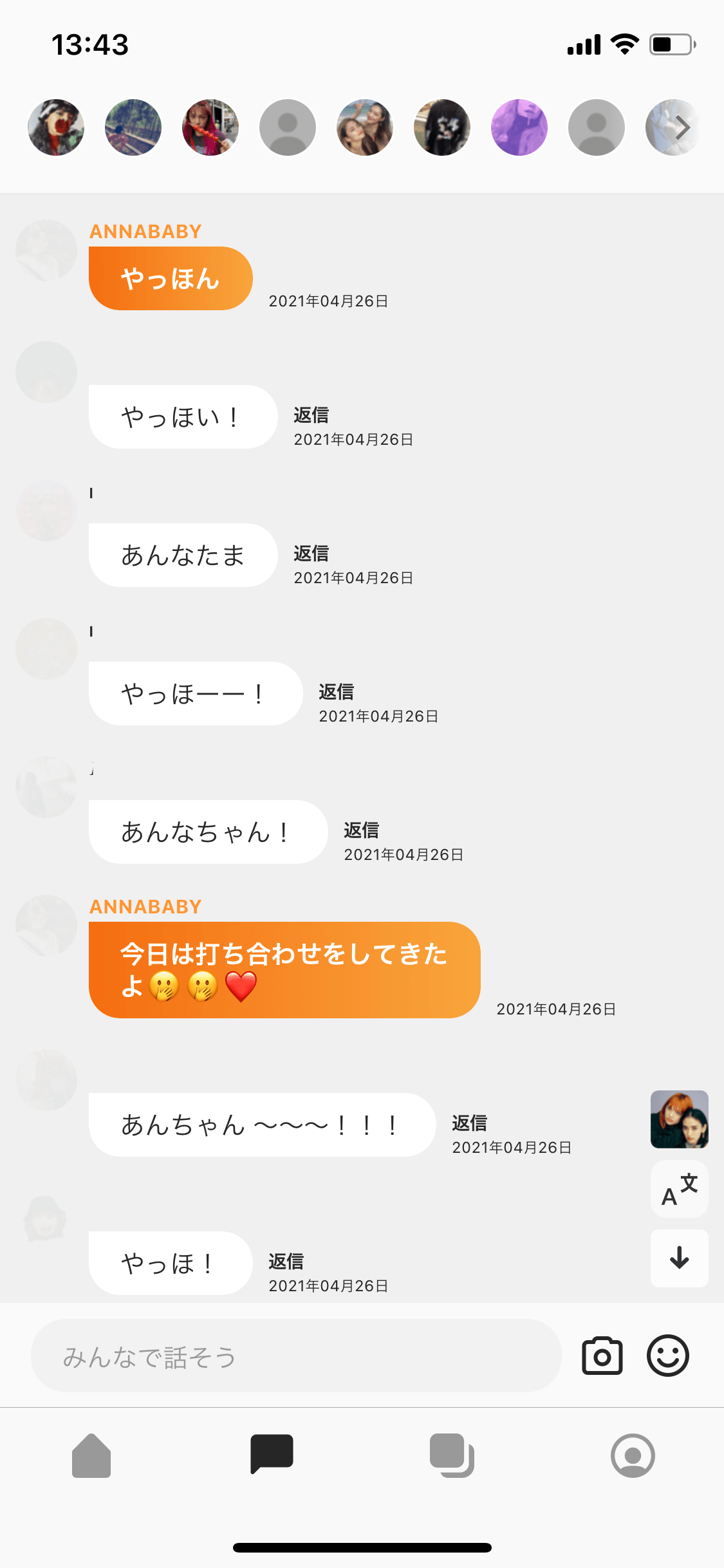Open the translate button
This screenshot has height=1568, width=724.
click(679, 1189)
